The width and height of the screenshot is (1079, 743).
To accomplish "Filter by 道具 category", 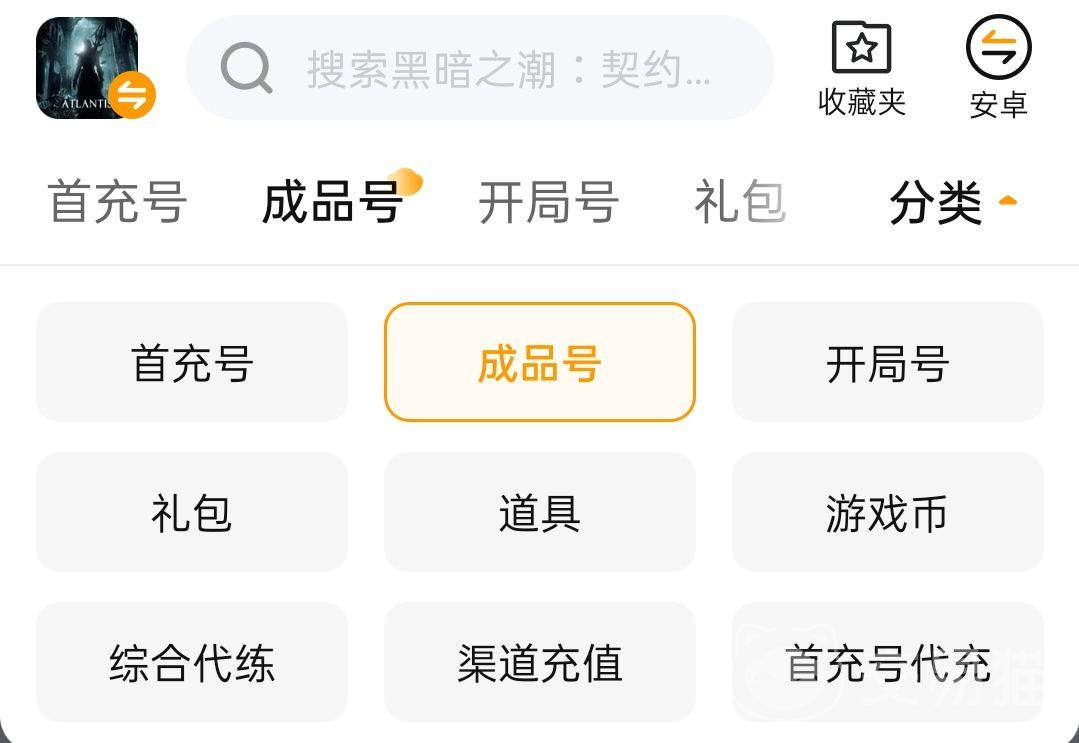I will point(540,512).
